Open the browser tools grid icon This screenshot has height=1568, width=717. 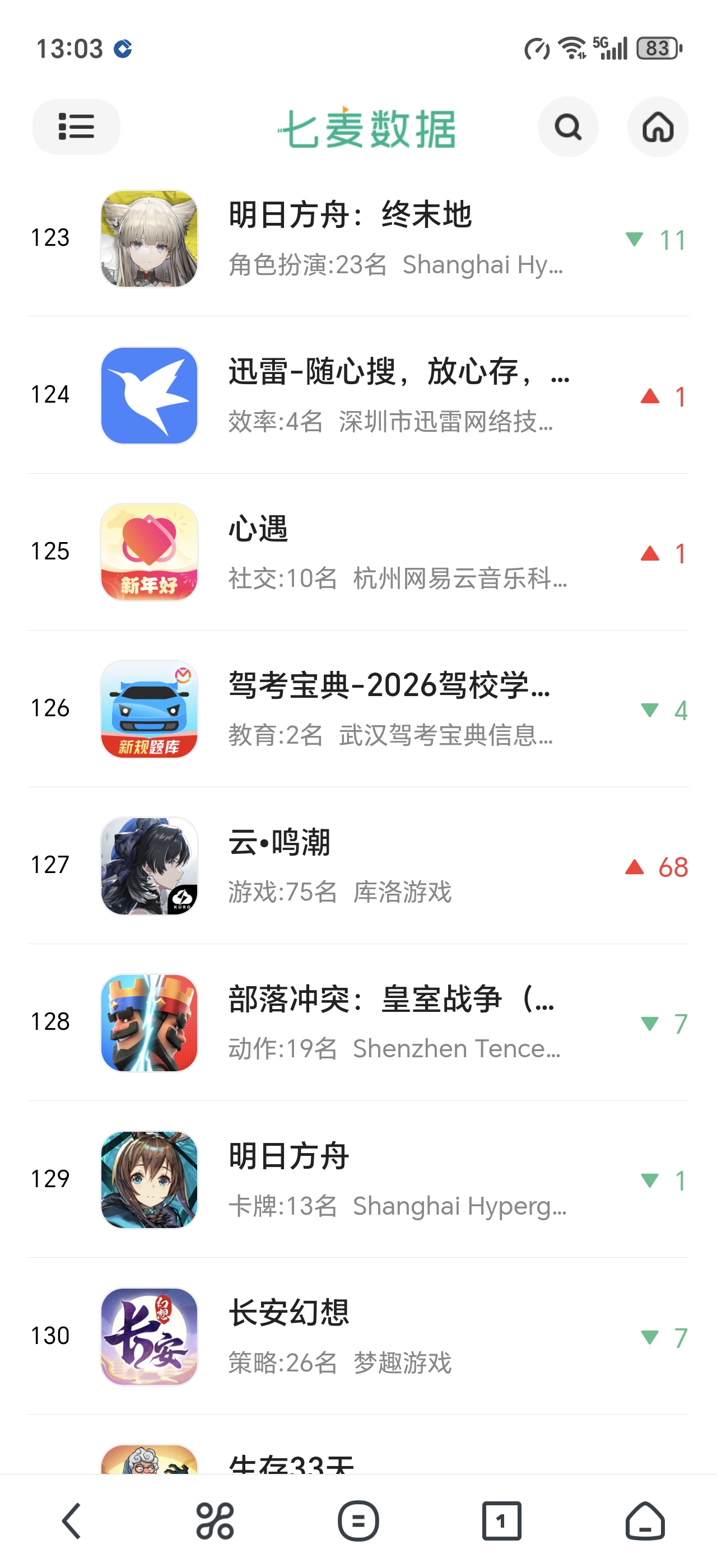(x=215, y=1520)
